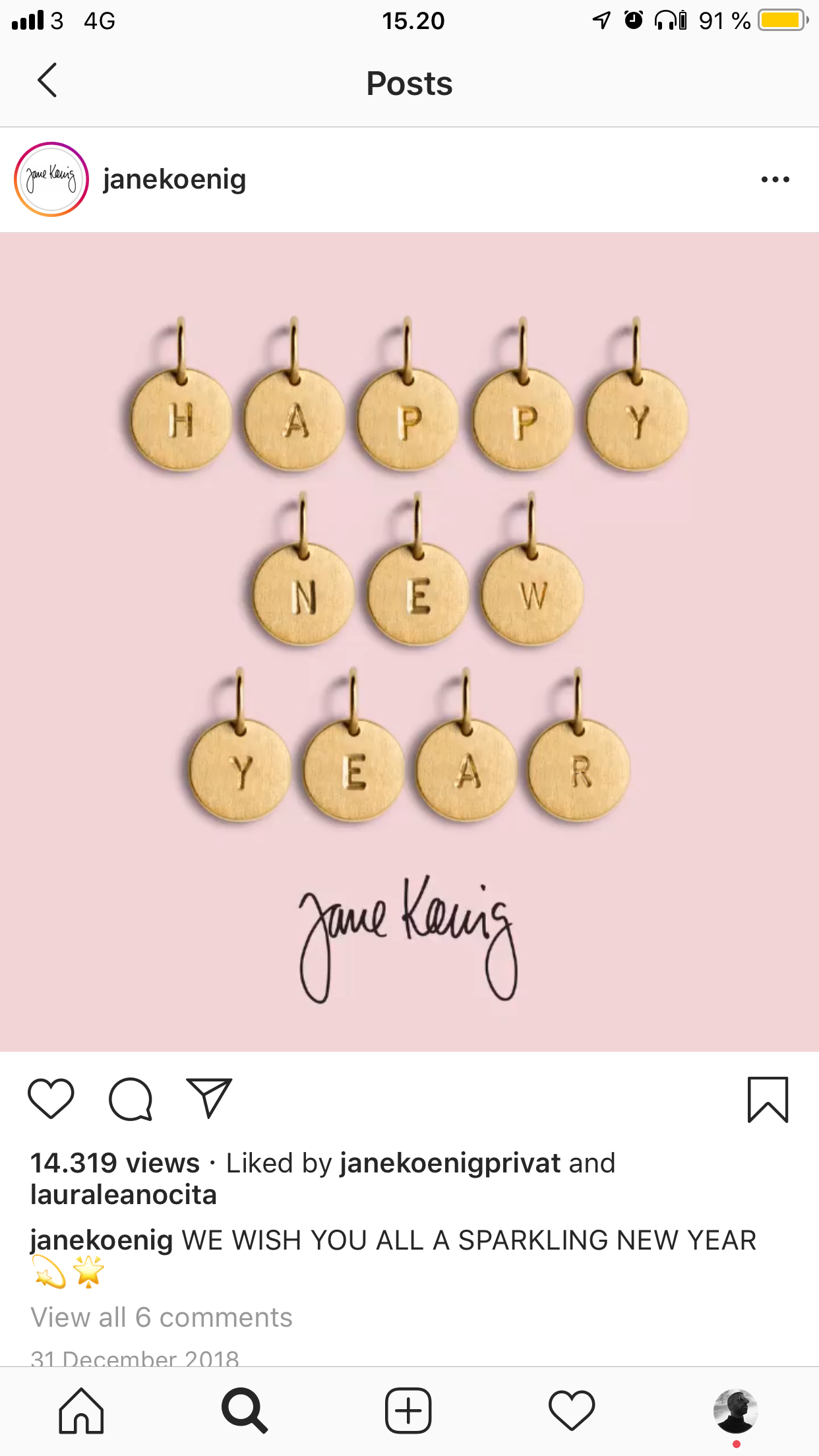Open the post video with the Happy New Year charms

click(409, 641)
